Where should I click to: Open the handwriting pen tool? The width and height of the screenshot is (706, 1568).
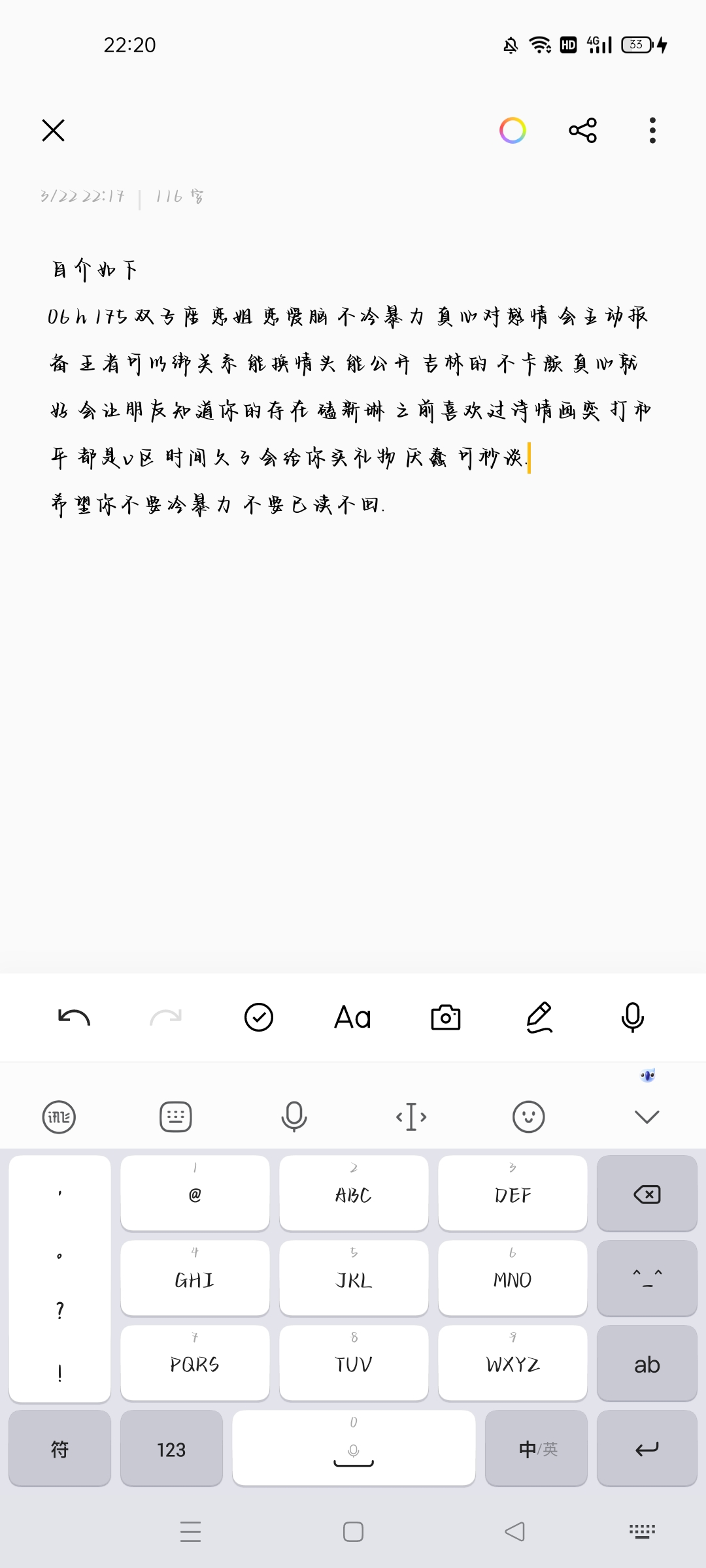click(x=539, y=1017)
